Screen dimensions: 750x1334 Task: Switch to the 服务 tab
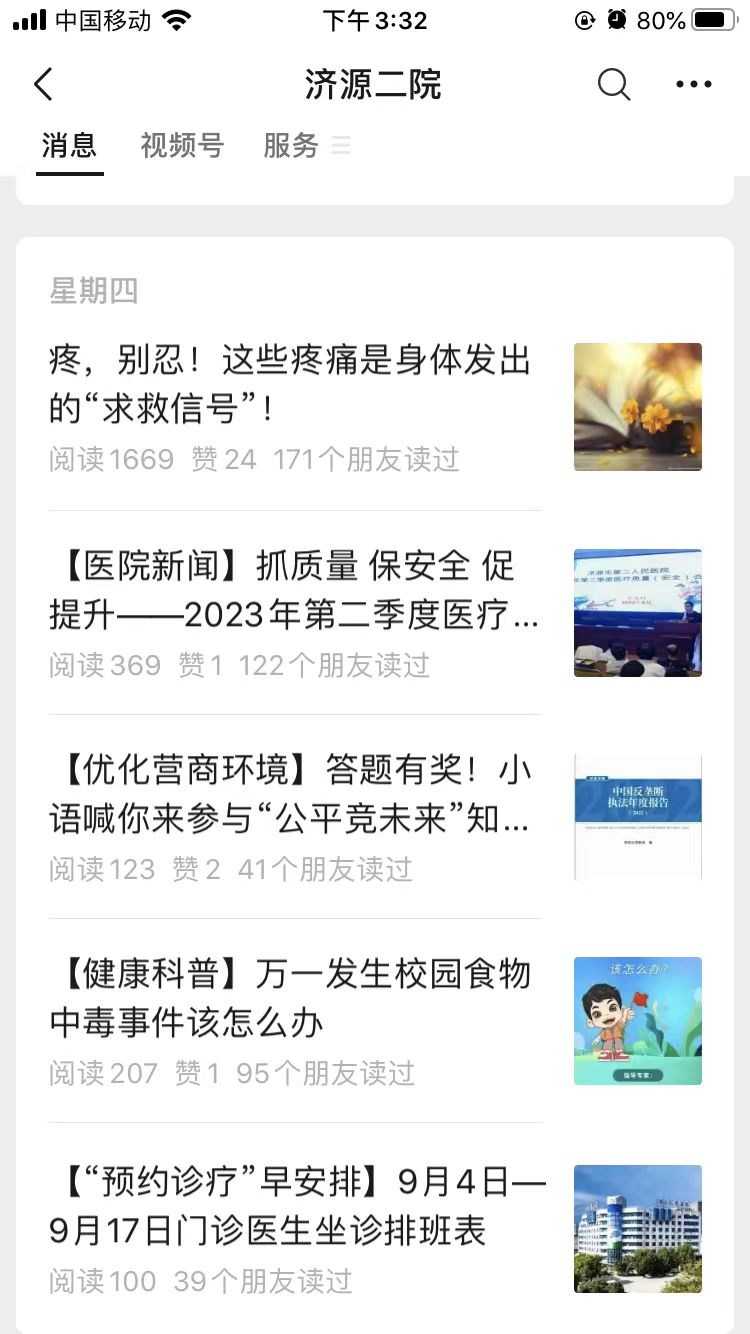[x=291, y=145]
